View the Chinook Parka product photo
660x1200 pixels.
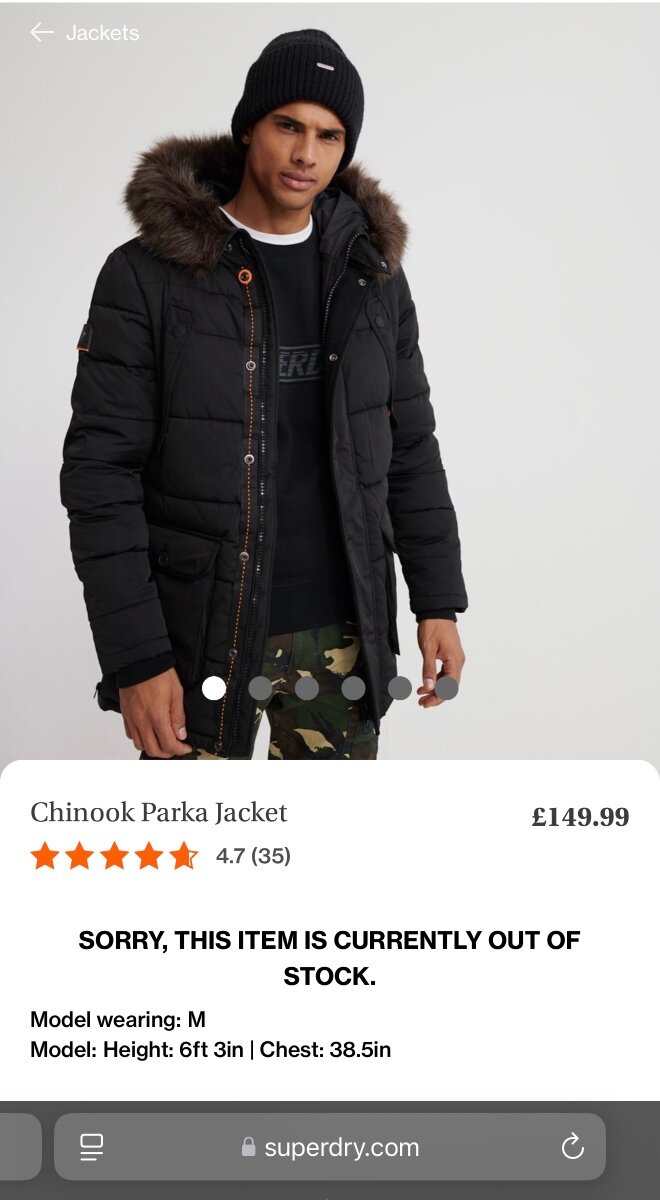click(x=330, y=380)
